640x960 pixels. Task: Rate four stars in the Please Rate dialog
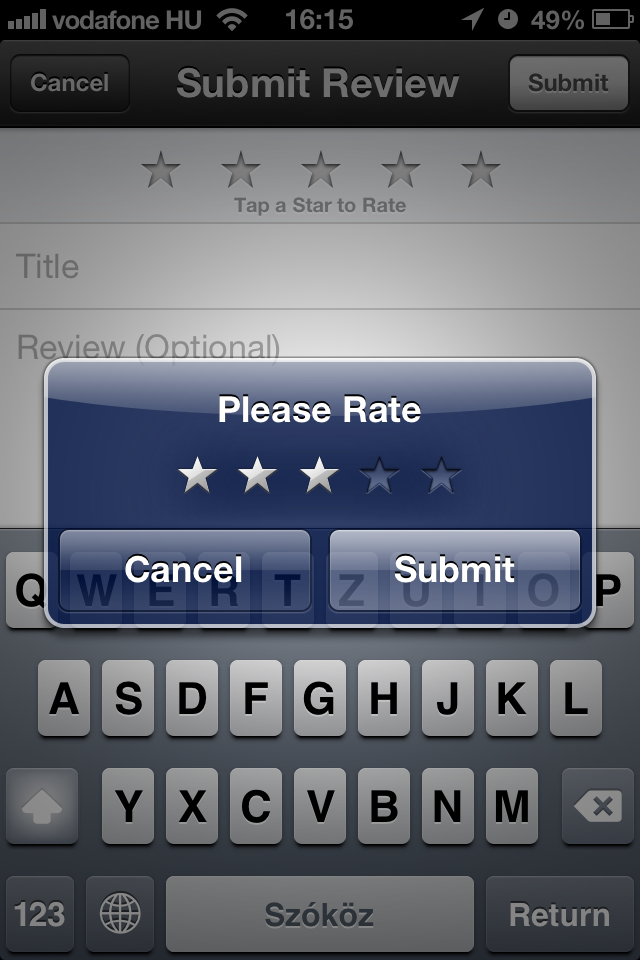point(380,476)
